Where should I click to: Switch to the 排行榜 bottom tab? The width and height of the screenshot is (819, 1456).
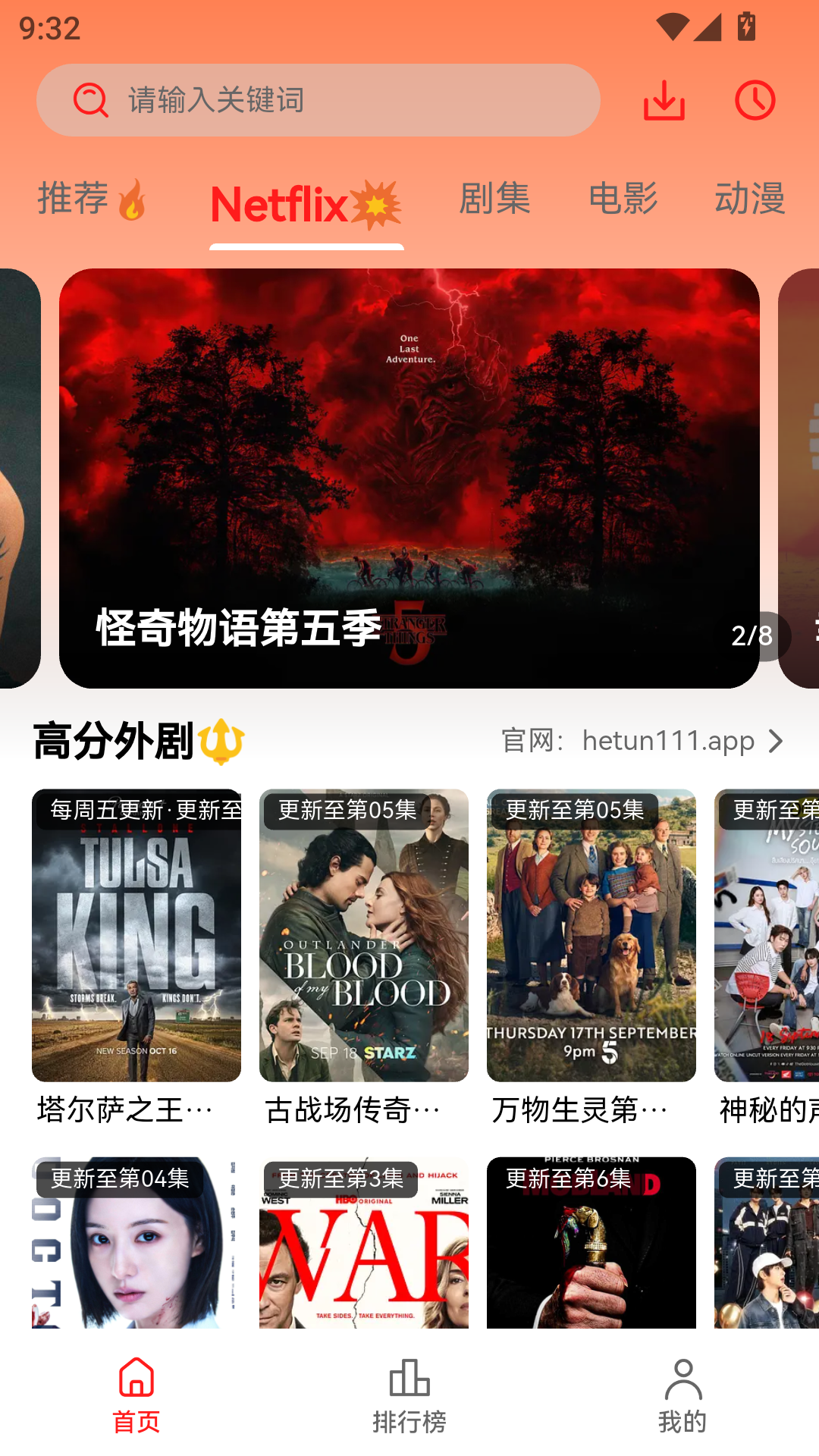(x=409, y=1395)
